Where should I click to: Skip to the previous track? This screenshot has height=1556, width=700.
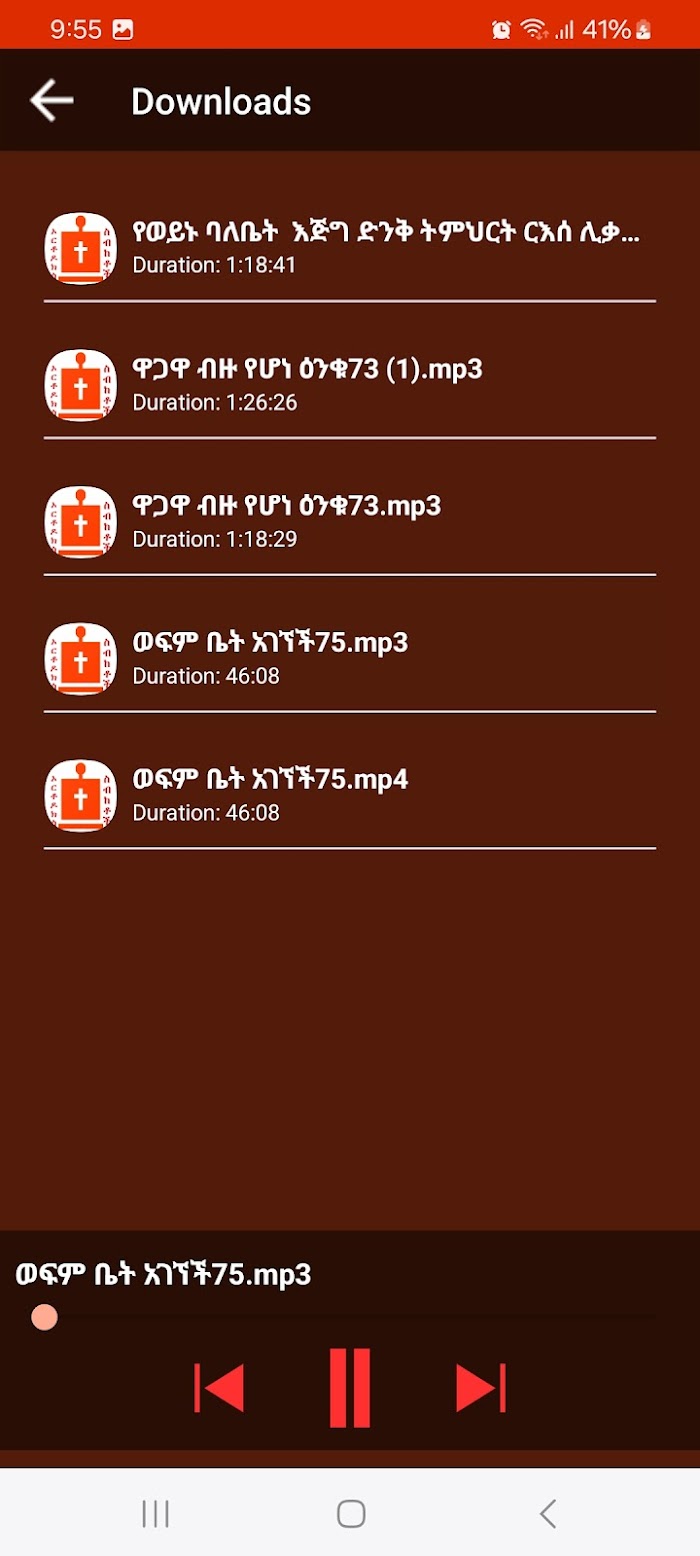219,1387
